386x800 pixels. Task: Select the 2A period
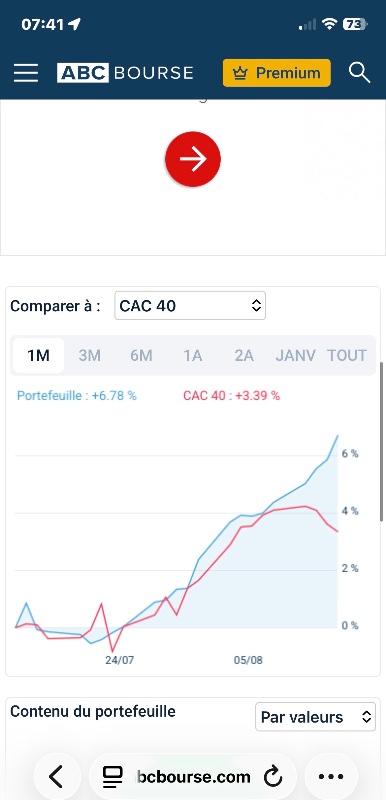coord(244,355)
